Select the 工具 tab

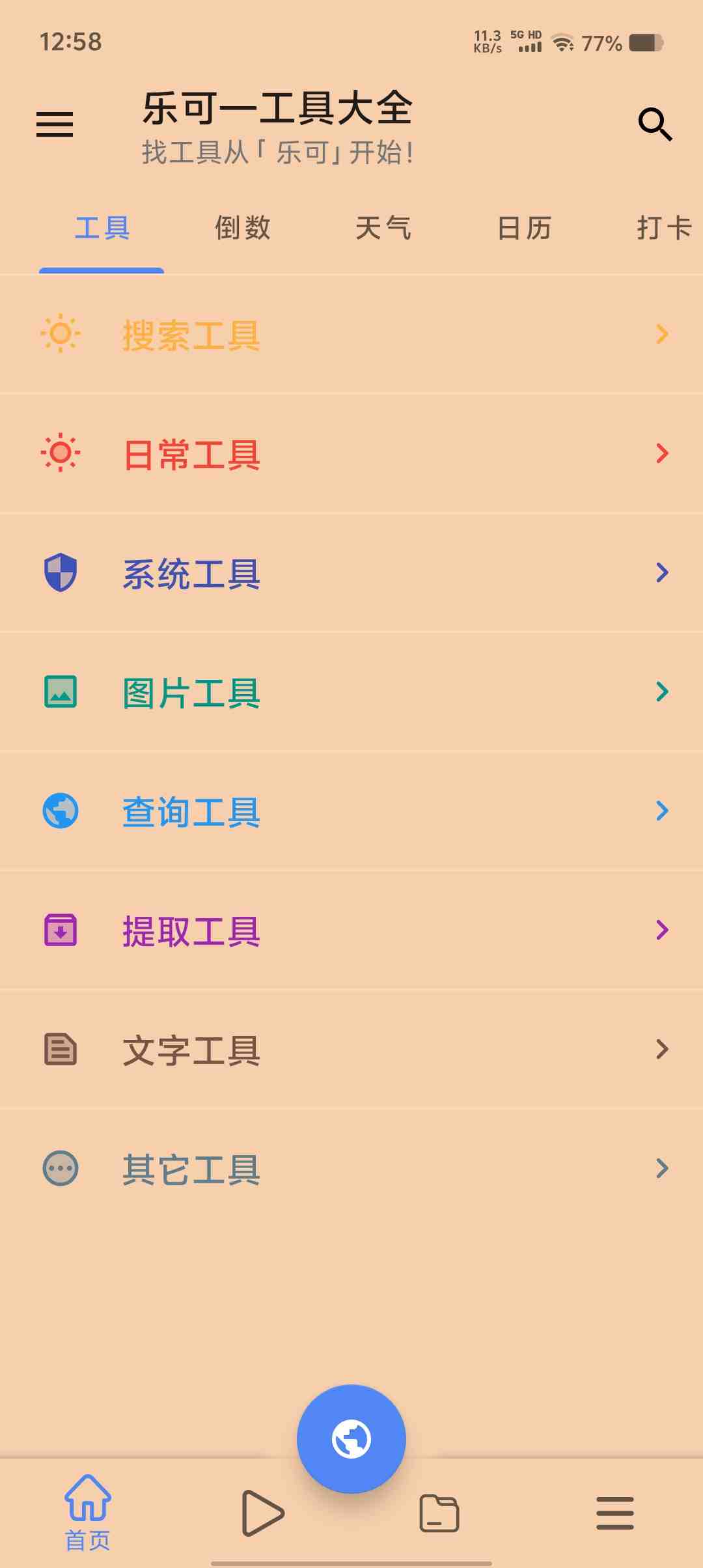102,229
